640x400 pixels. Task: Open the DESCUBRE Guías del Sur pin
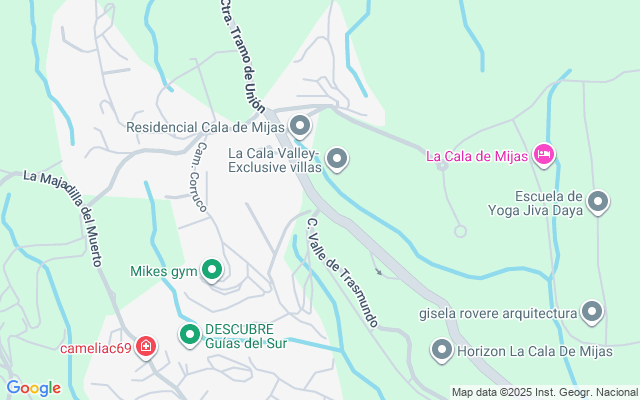pos(190,335)
